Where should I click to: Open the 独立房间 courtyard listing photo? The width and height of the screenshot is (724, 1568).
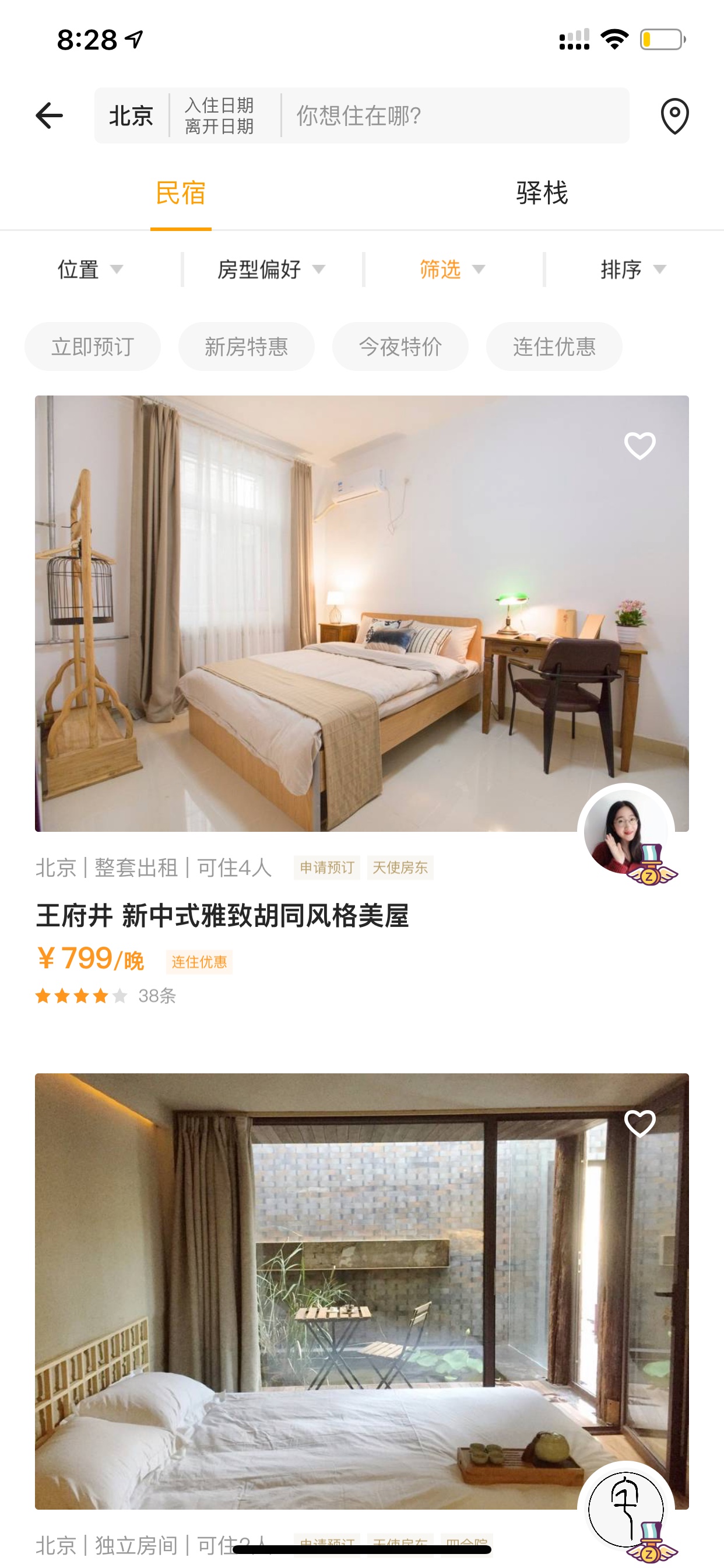361,1291
